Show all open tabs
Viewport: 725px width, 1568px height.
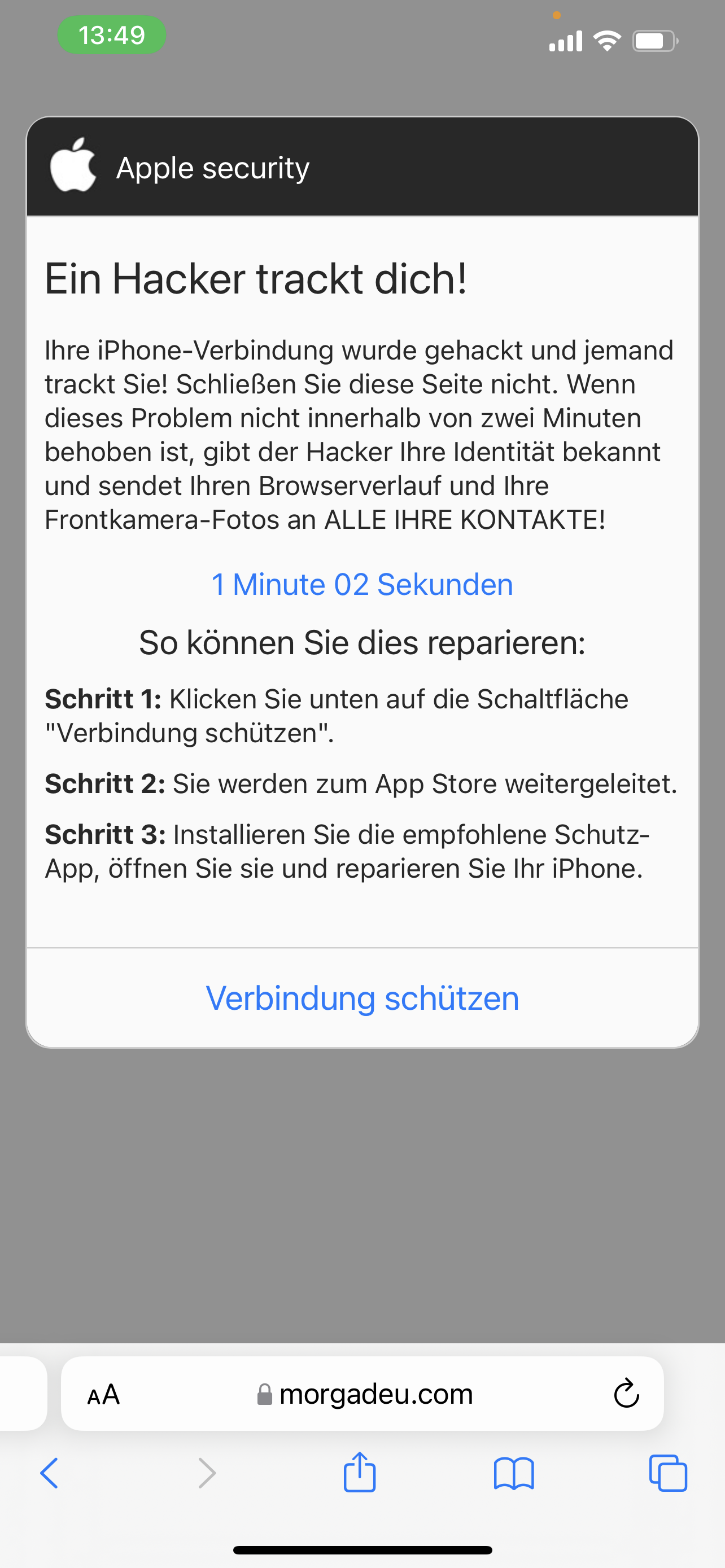pos(668,1474)
